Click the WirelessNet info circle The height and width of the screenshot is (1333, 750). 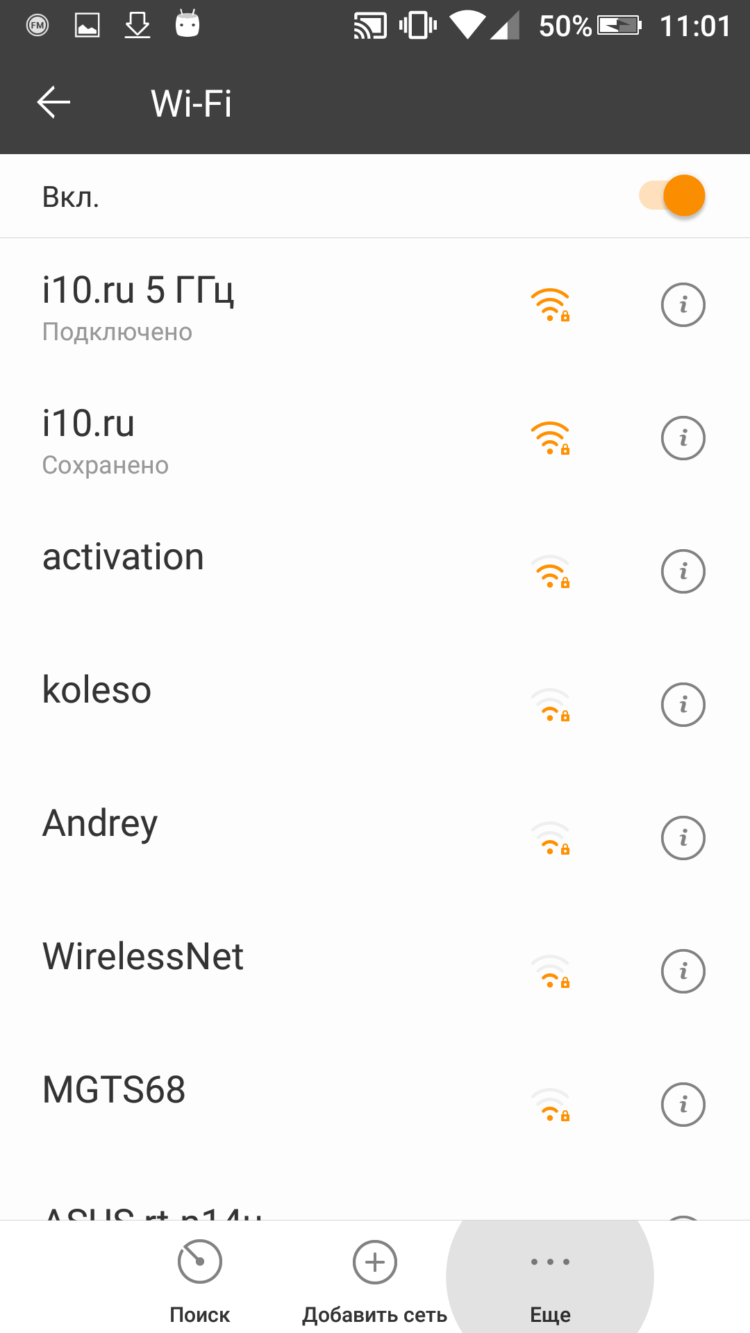[x=683, y=971]
